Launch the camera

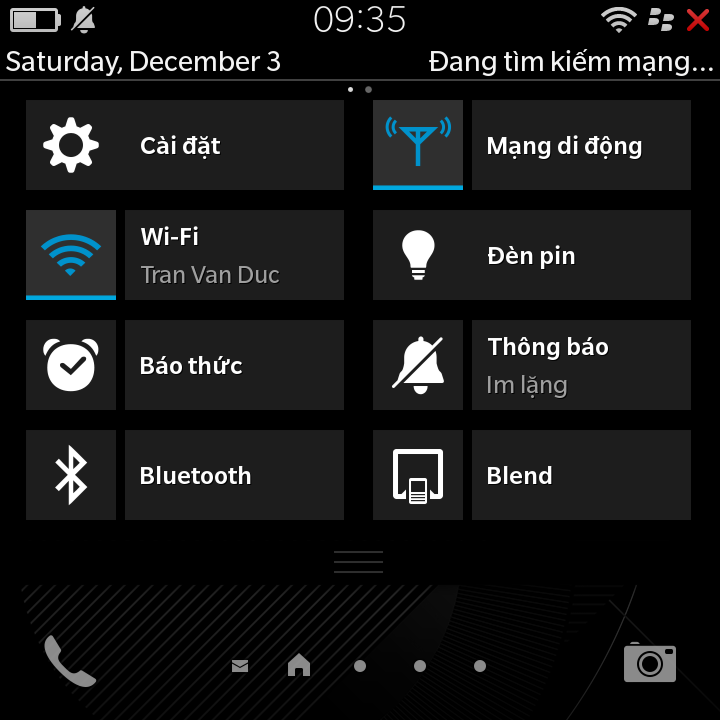(x=650, y=662)
